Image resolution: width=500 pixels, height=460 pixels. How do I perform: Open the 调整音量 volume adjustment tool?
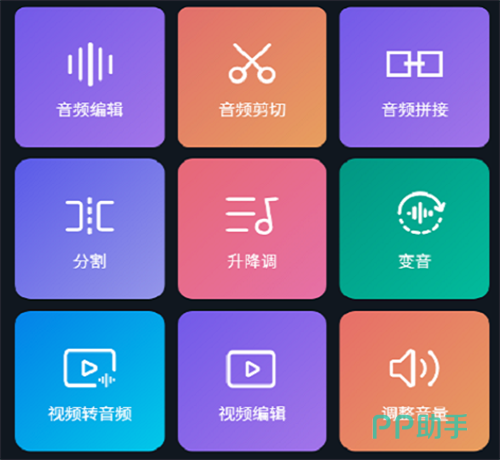(414, 381)
